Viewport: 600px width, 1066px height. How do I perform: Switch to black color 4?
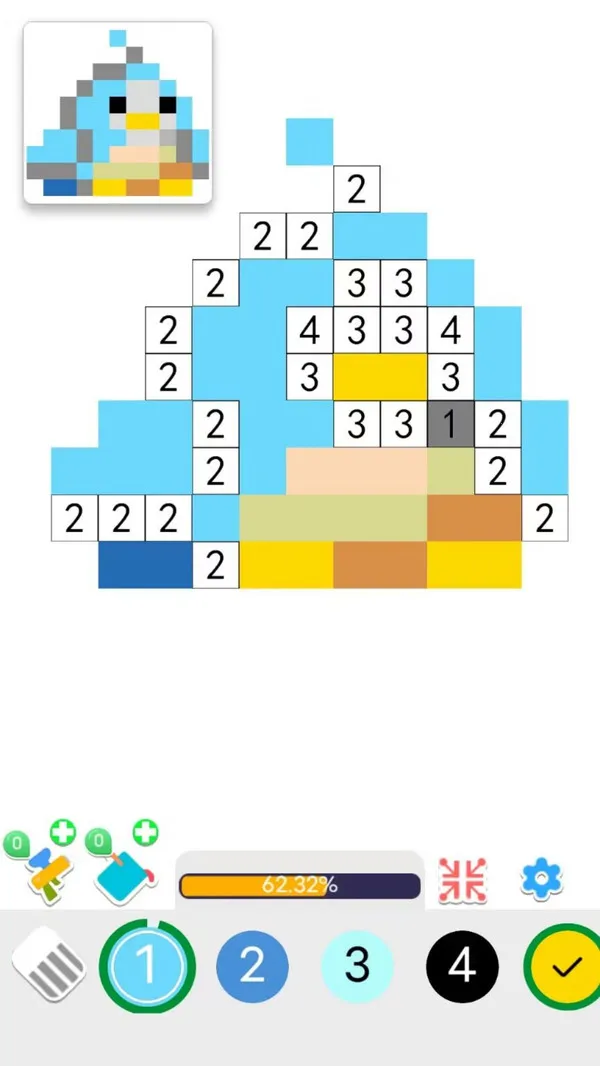coord(462,967)
